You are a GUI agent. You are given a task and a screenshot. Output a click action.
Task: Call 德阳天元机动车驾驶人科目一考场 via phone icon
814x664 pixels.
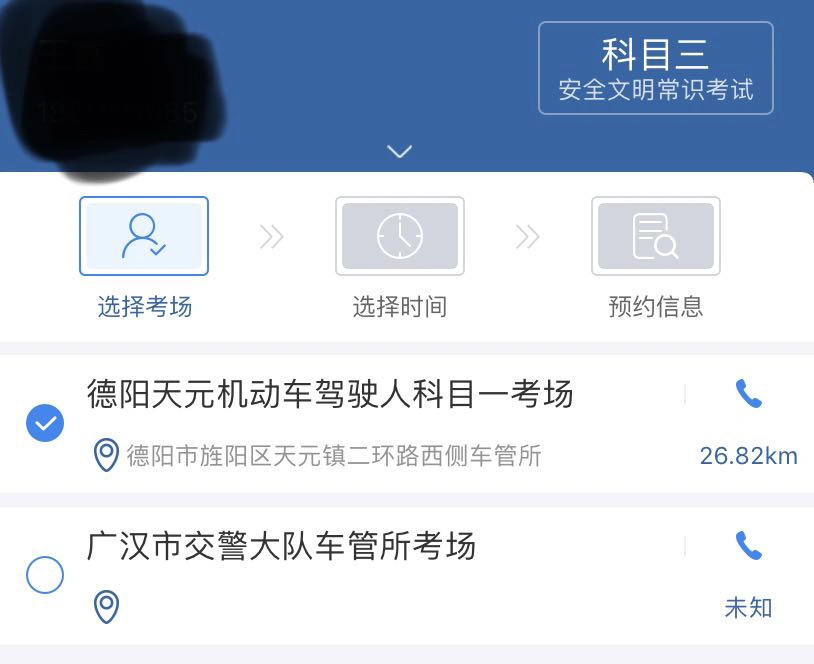click(748, 394)
